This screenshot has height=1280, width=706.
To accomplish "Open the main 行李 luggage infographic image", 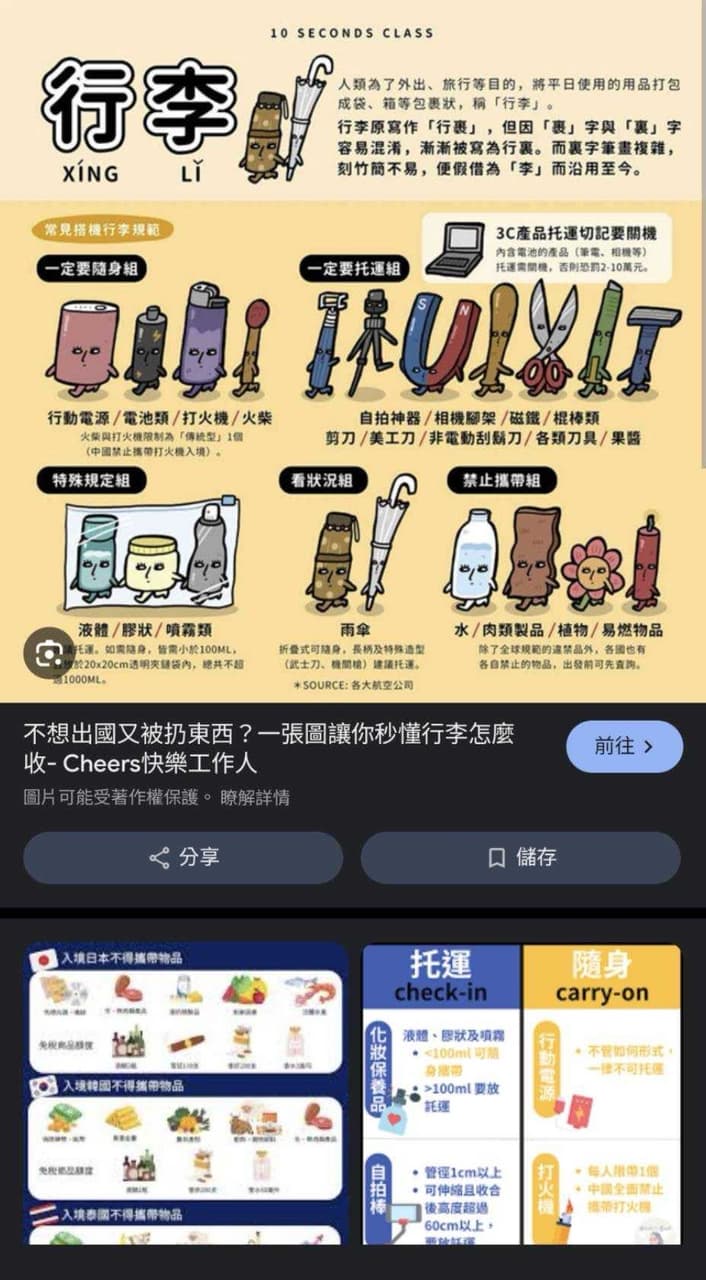I will [353, 350].
